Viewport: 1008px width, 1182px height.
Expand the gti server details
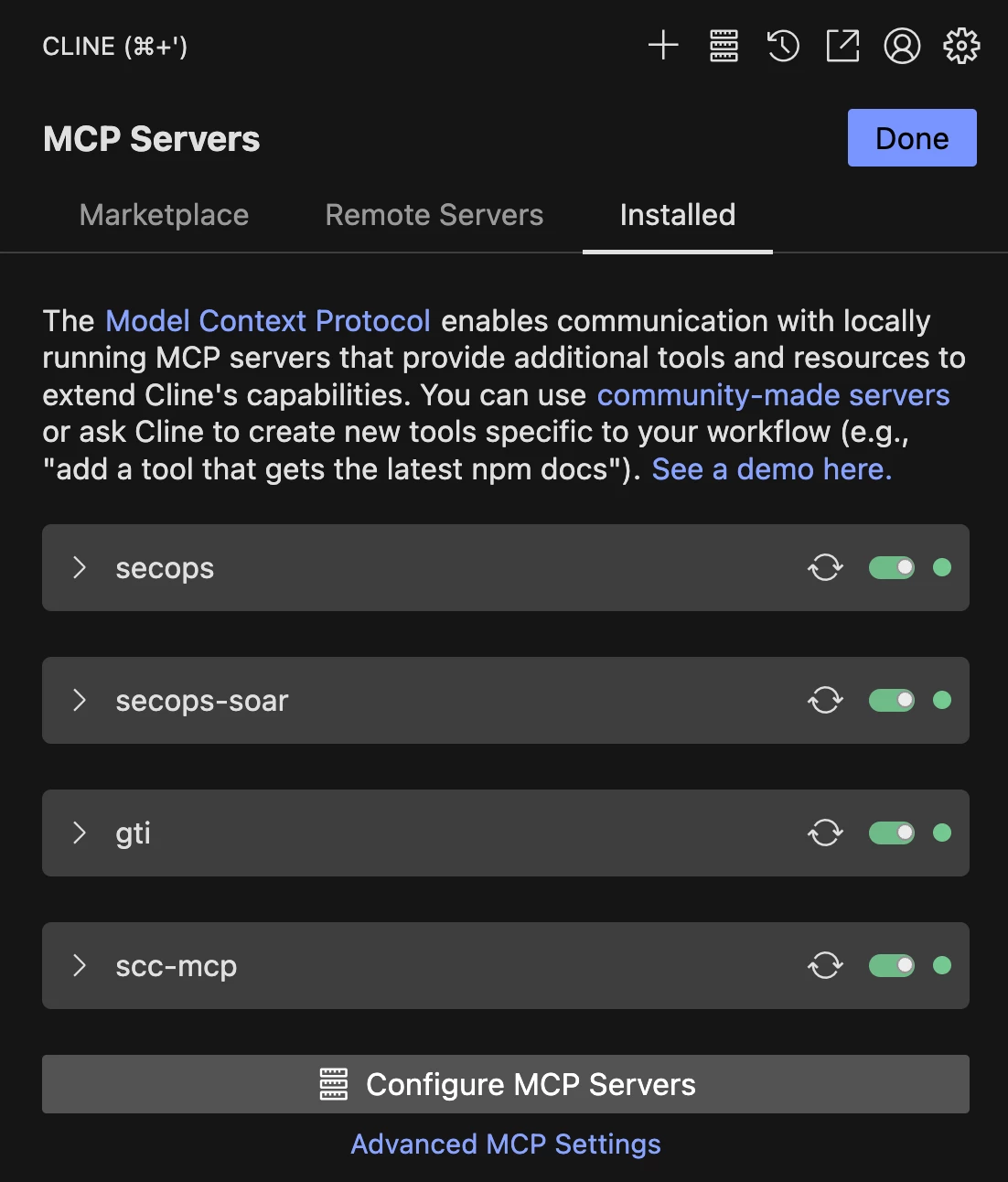(x=506, y=833)
